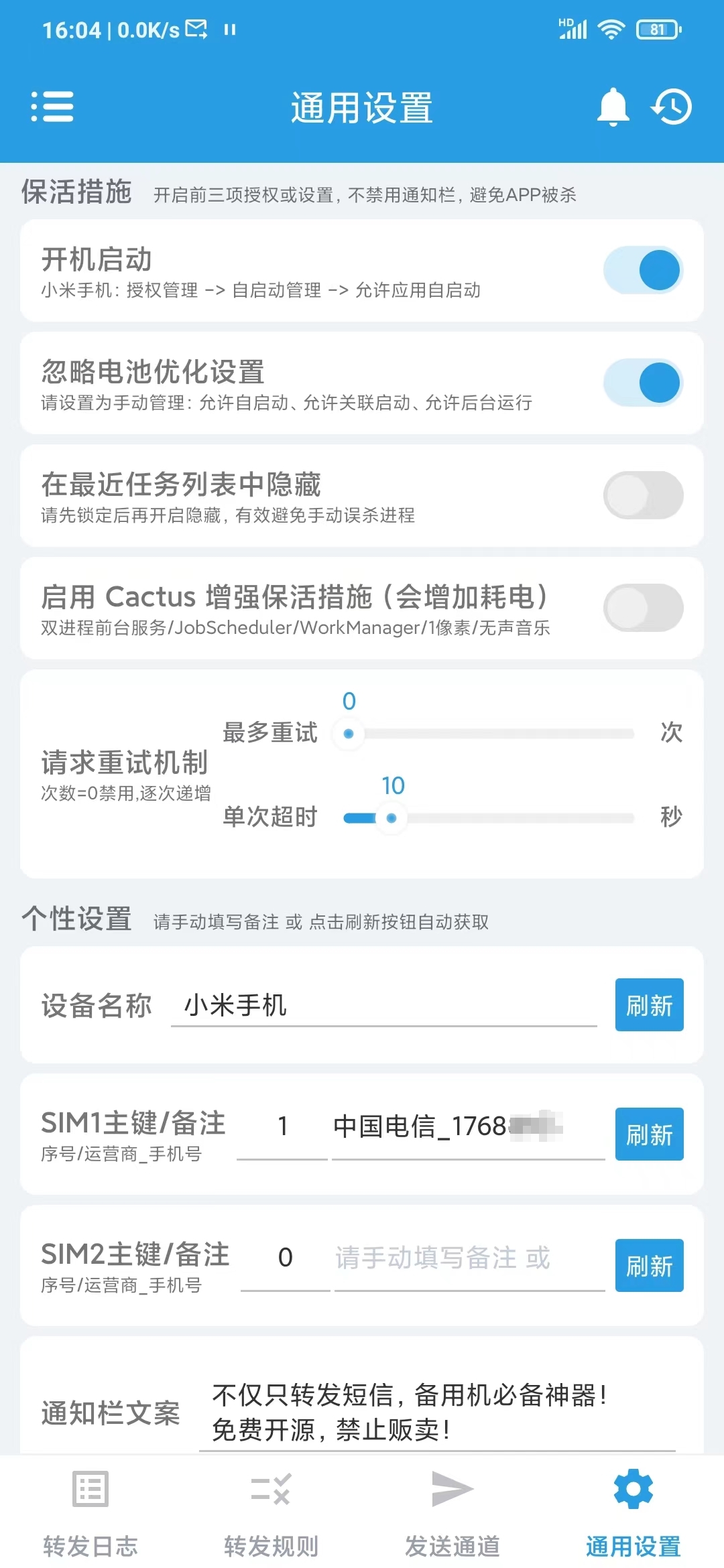
Task: Disable the 开机启动 switch
Action: pos(643,270)
